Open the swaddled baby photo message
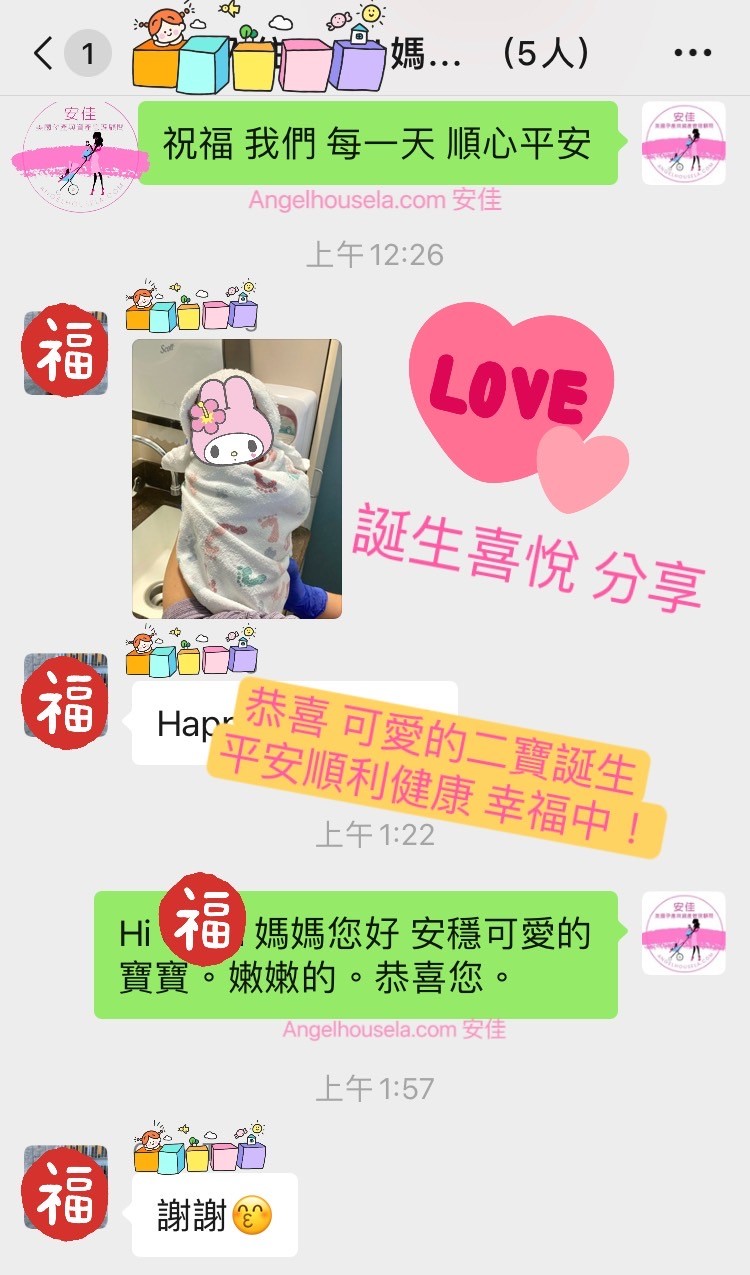This screenshot has height=1275, width=750. tap(237, 478)
